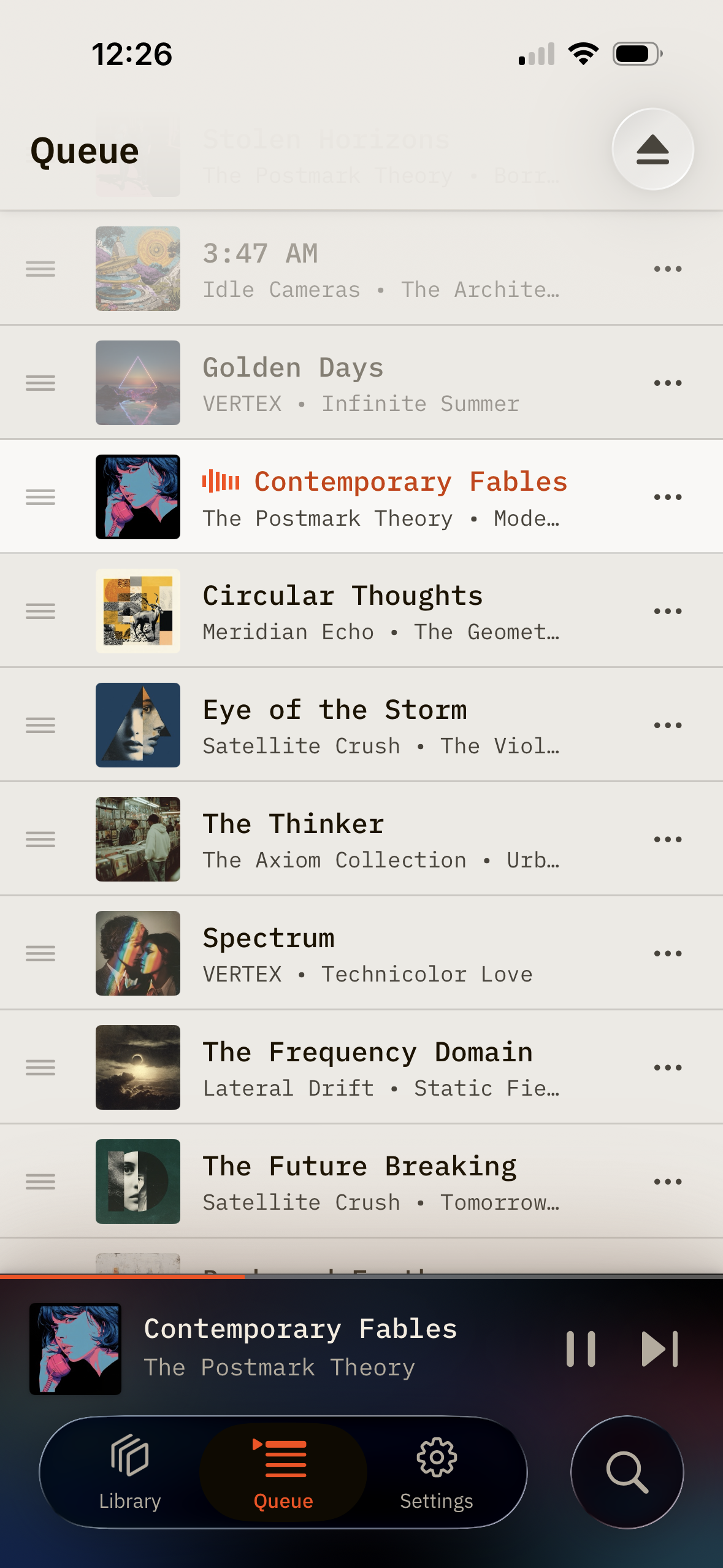Open more options for Contemporary Fables
The height and width of the screenshot is (1568, 723).
click(x=667, y=497)
